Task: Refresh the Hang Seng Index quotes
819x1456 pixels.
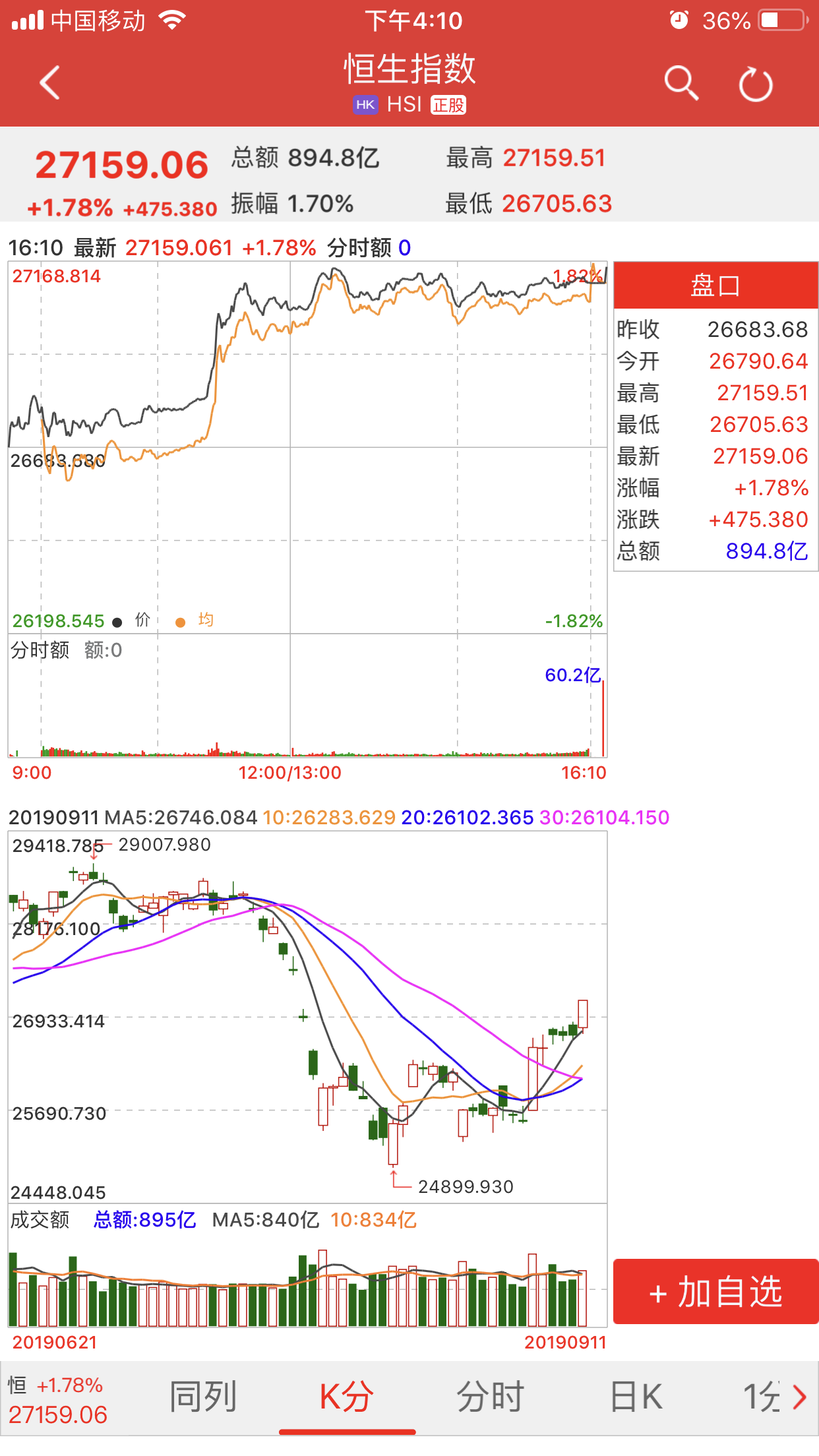Action: (756, 84)
